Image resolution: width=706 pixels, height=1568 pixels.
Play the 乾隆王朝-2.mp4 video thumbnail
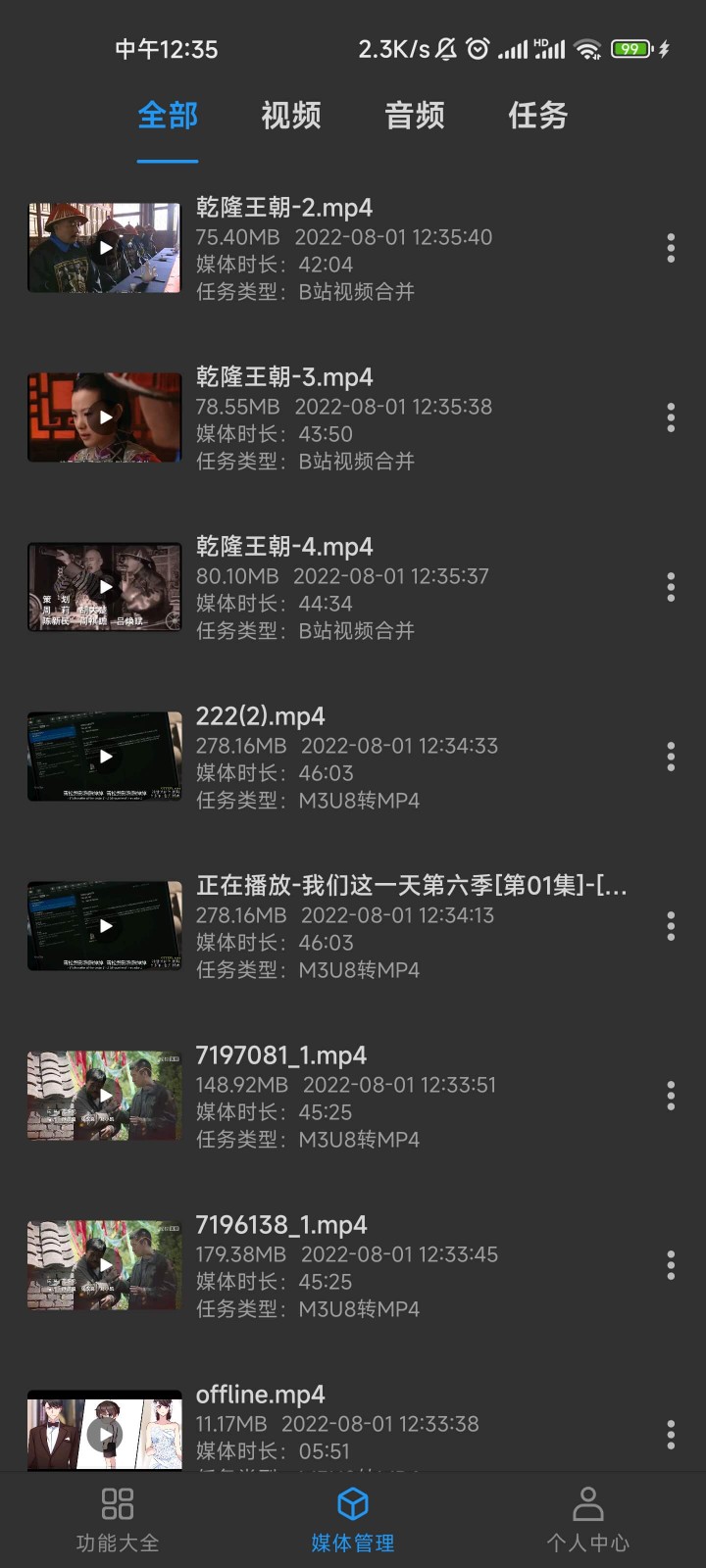click(105, 248)
